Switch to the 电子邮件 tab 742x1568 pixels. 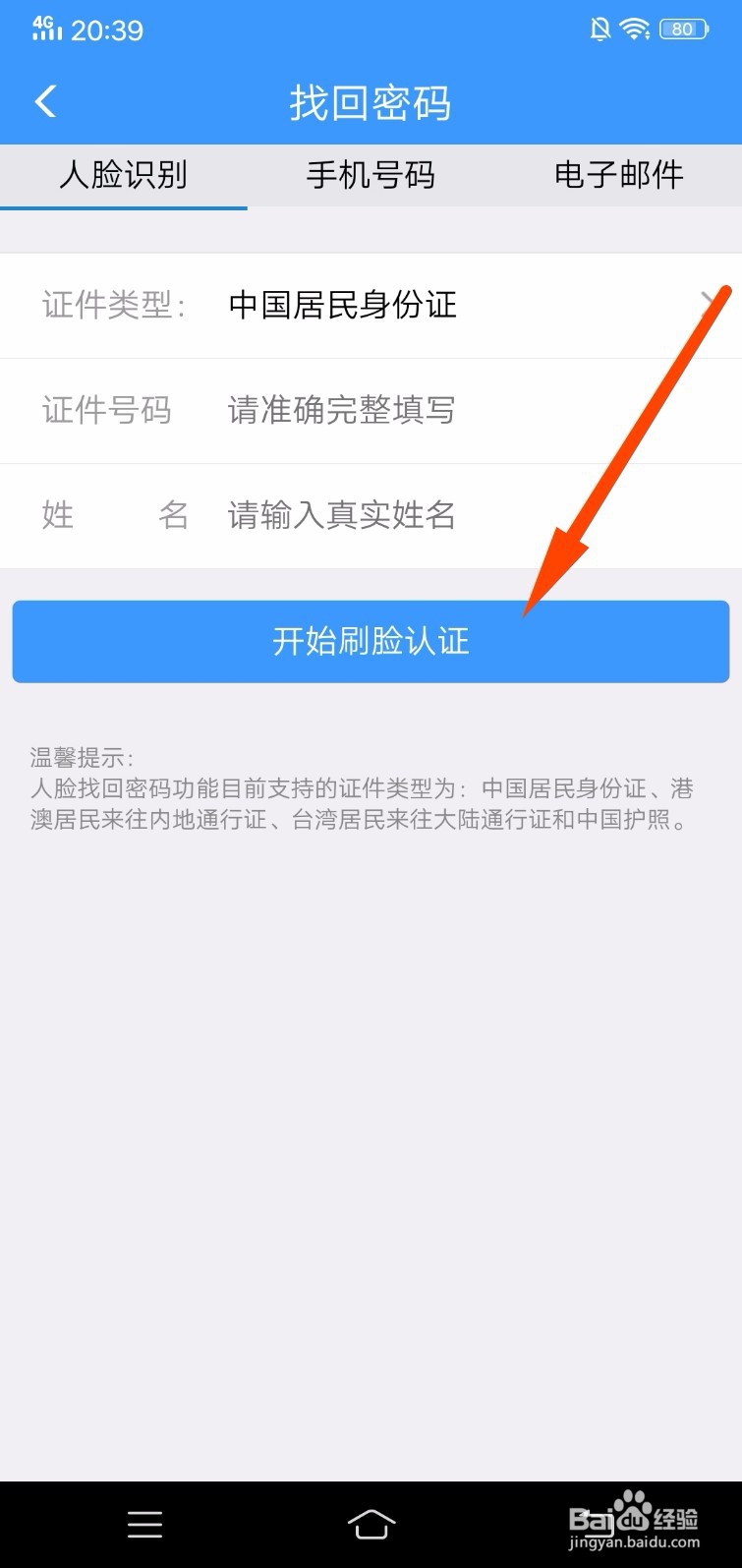click(619, 176)
